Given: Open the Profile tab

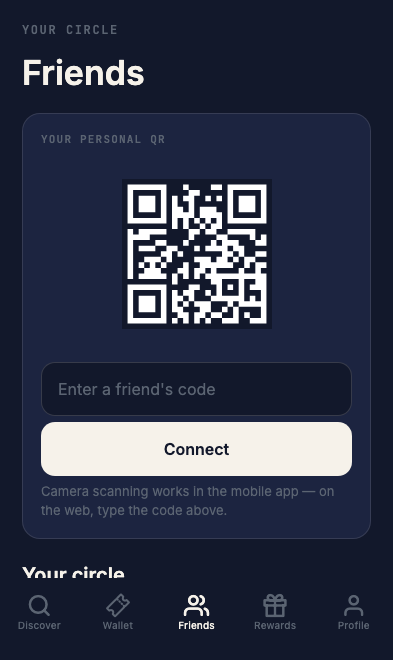Looking at the screenshot, I should pyautogui.click(x=353, y=612).
